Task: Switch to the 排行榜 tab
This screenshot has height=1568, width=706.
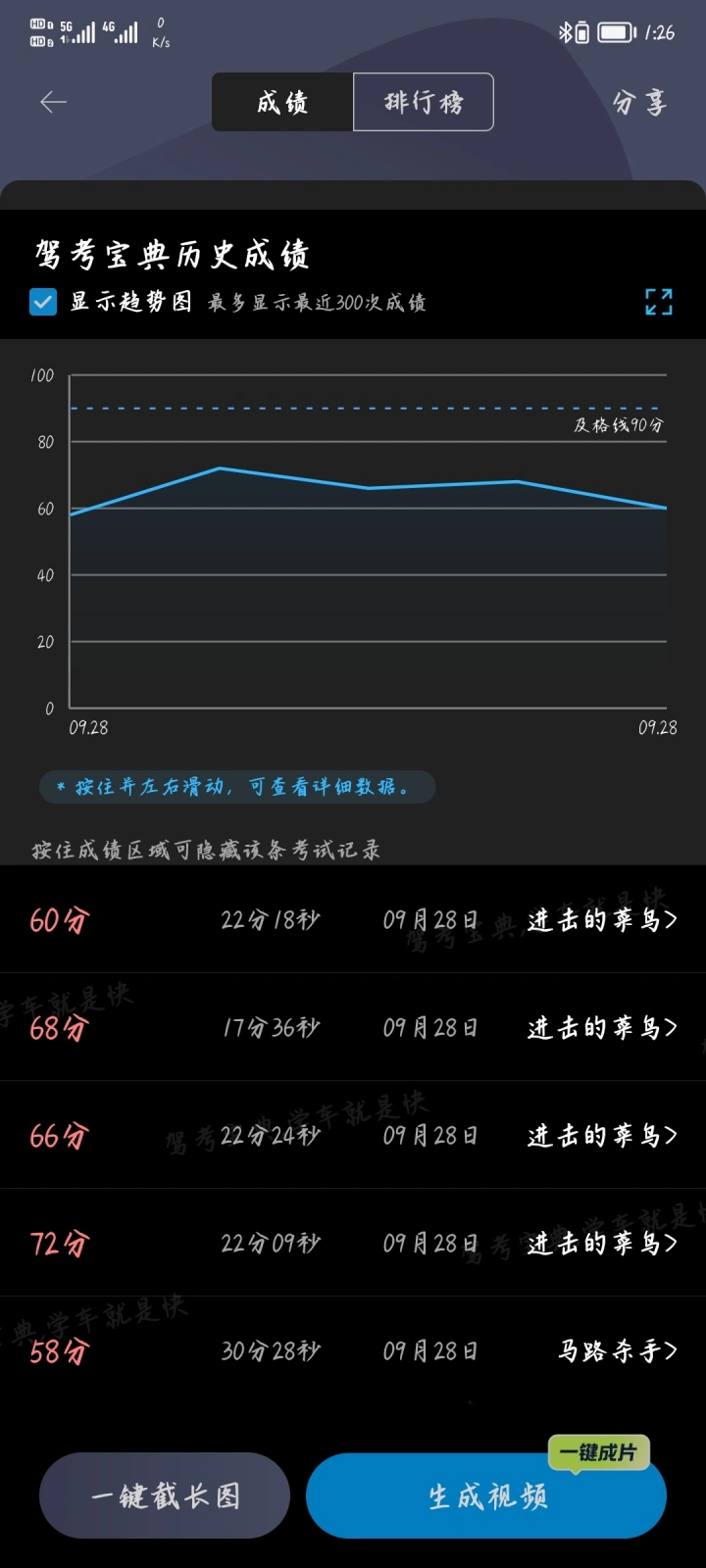Action: click(x=424, y=102)
